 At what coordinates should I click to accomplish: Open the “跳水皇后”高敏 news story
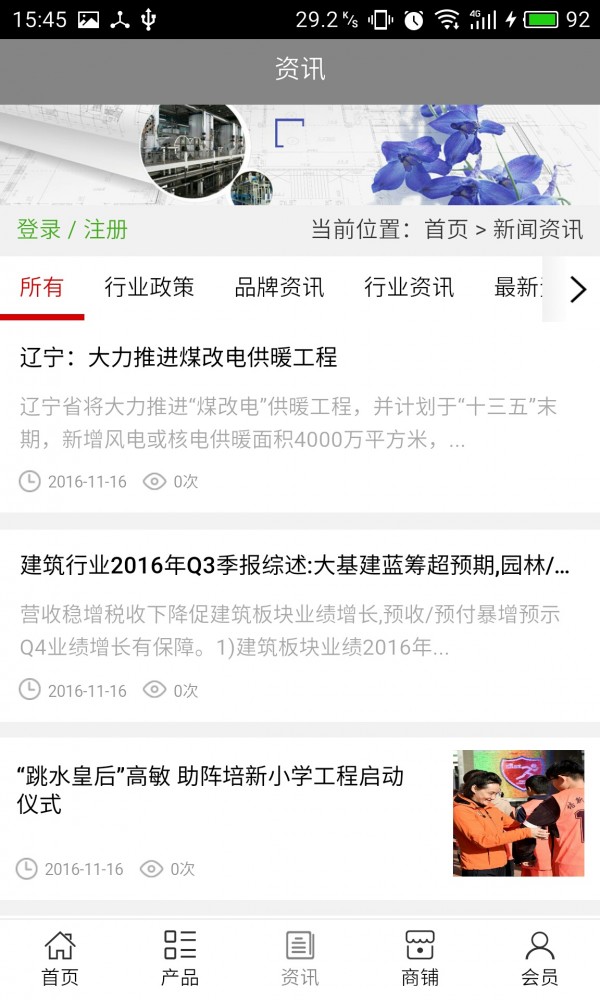pos(210,790)
